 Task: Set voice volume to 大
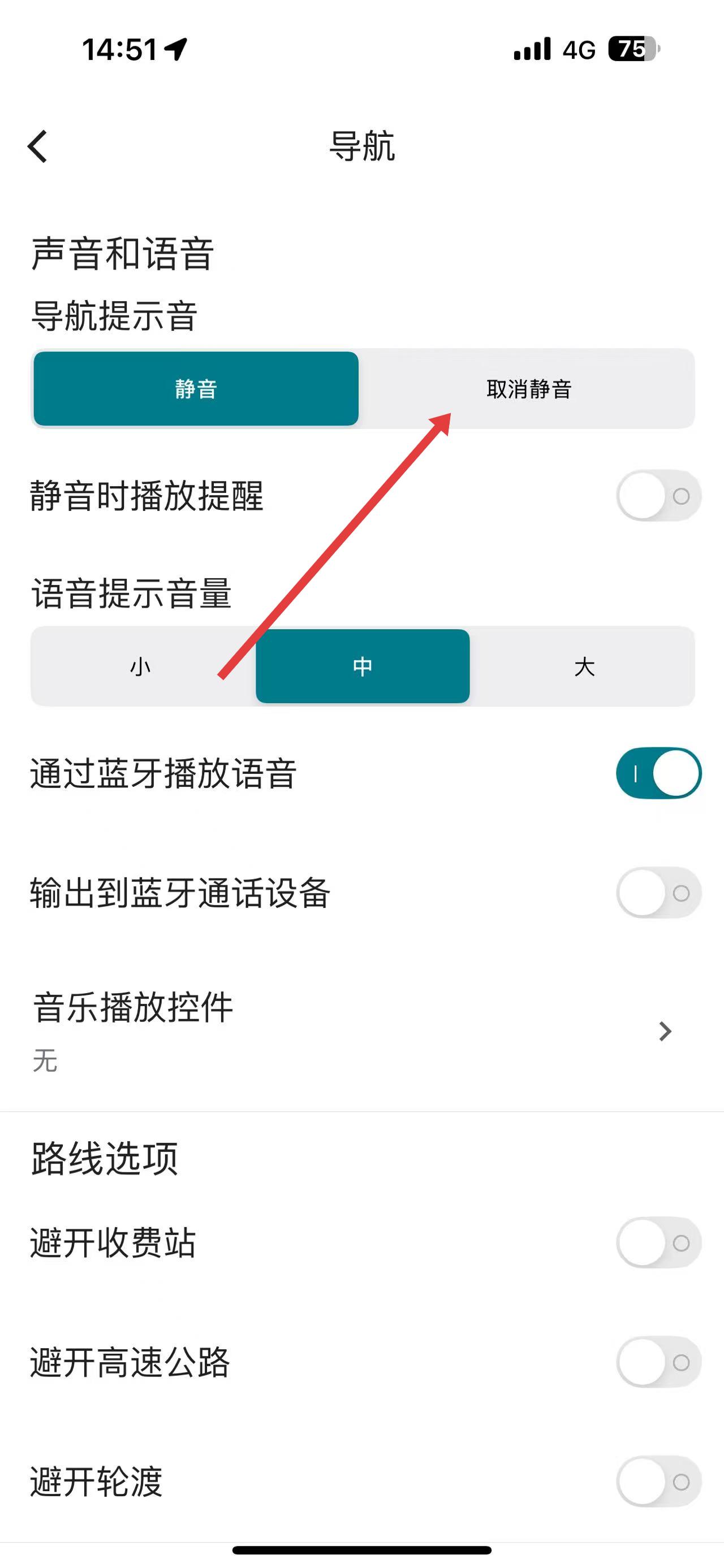click(583, 666)
